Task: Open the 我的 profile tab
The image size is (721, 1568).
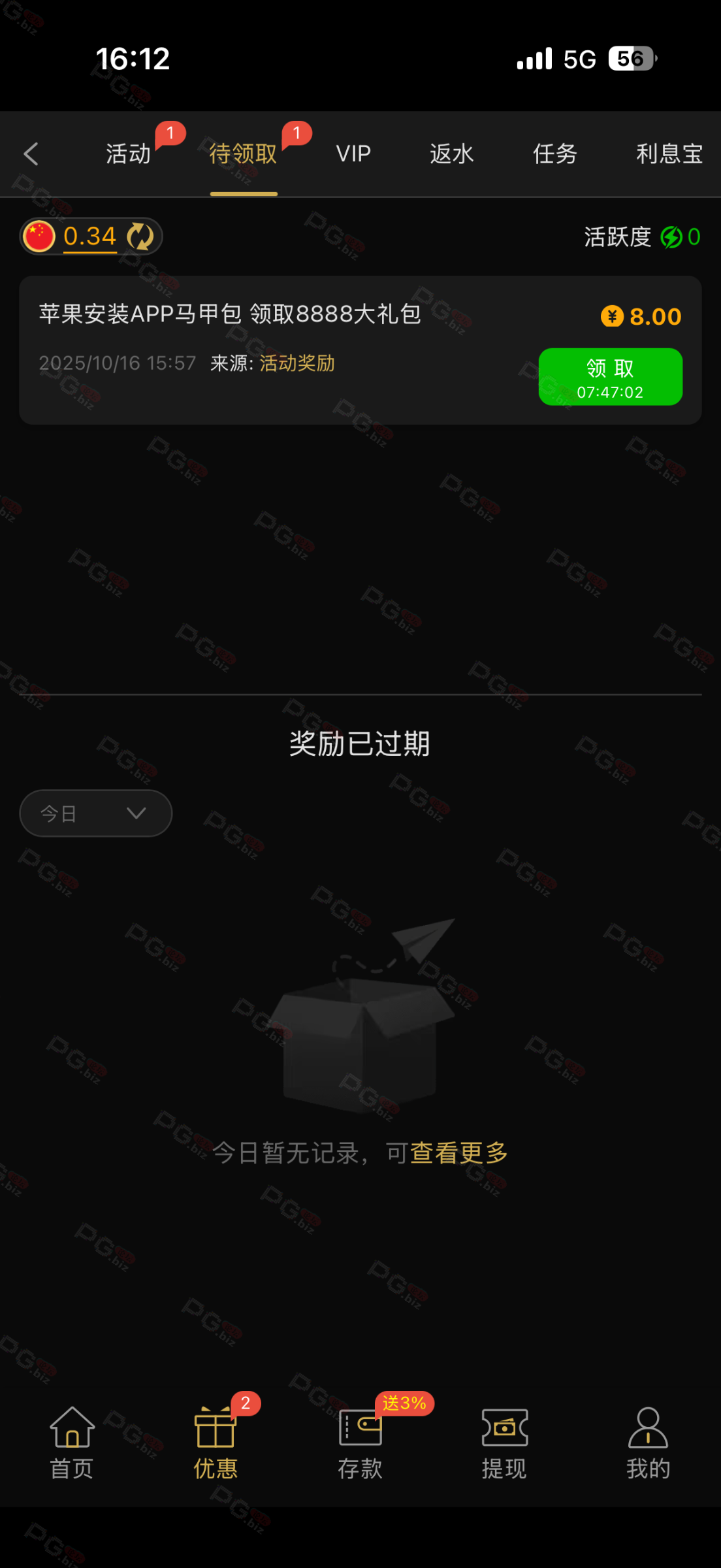Action: (648, 1443)
